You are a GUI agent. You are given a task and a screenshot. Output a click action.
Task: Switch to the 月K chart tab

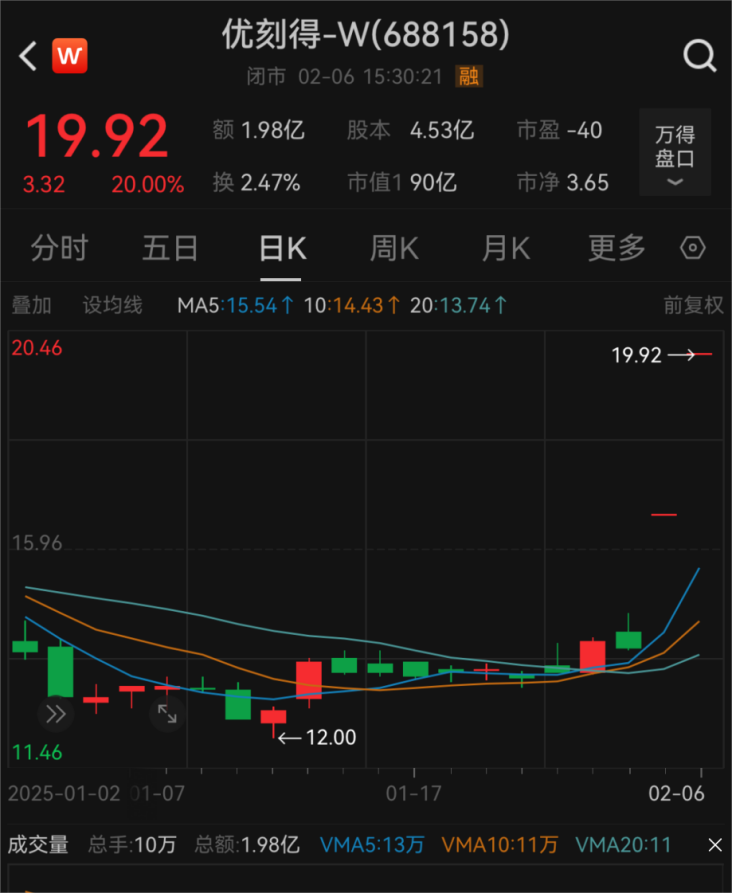click(x=506, y=248)
